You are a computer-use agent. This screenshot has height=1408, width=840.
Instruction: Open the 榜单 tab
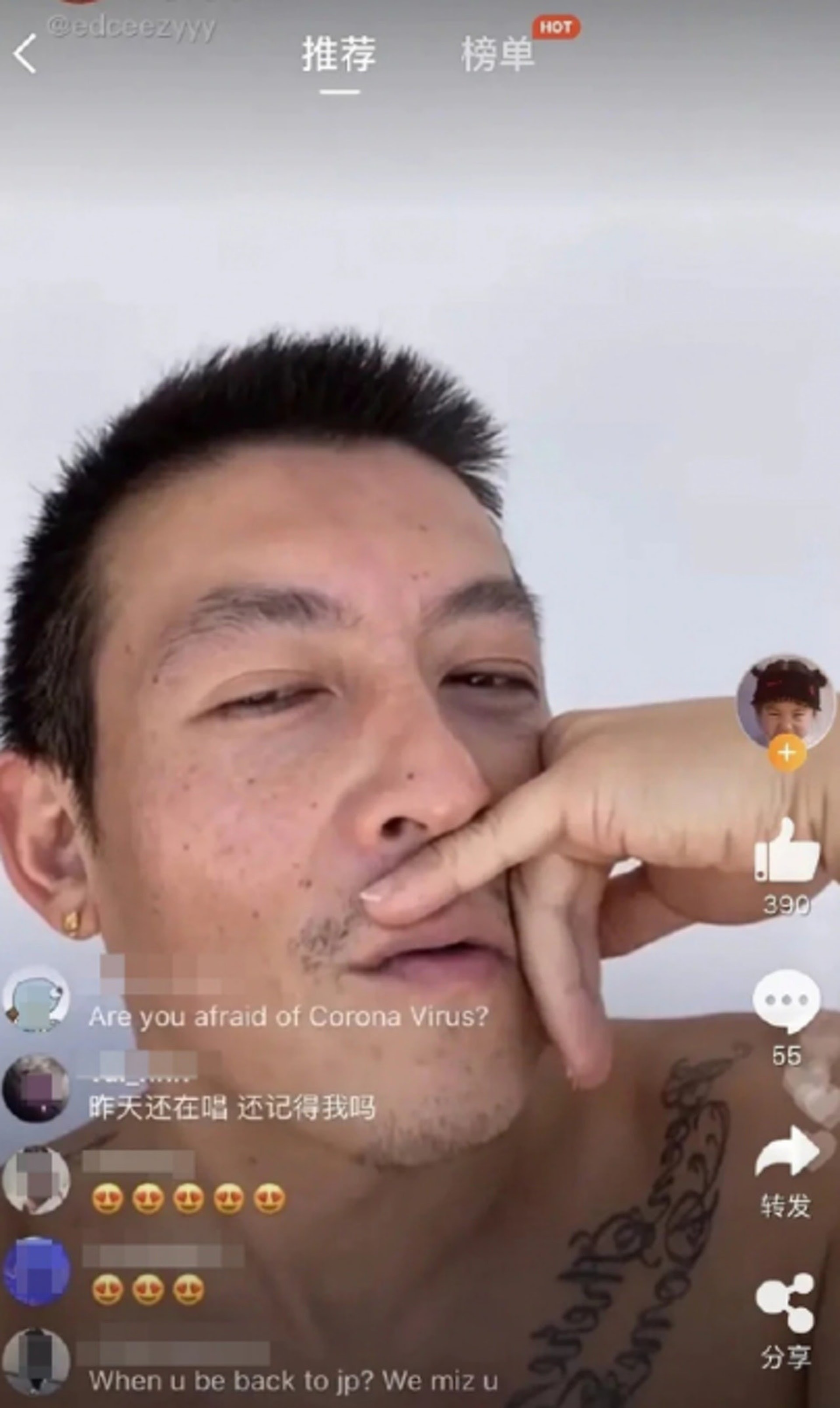[498, 55]
